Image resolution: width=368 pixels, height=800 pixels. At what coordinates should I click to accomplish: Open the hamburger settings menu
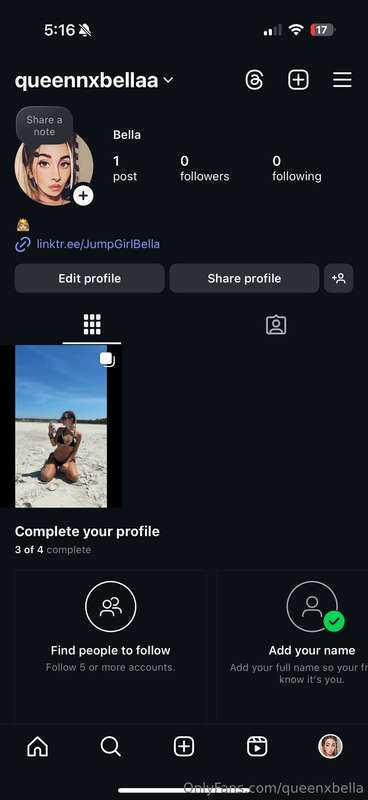pos(342,80)
